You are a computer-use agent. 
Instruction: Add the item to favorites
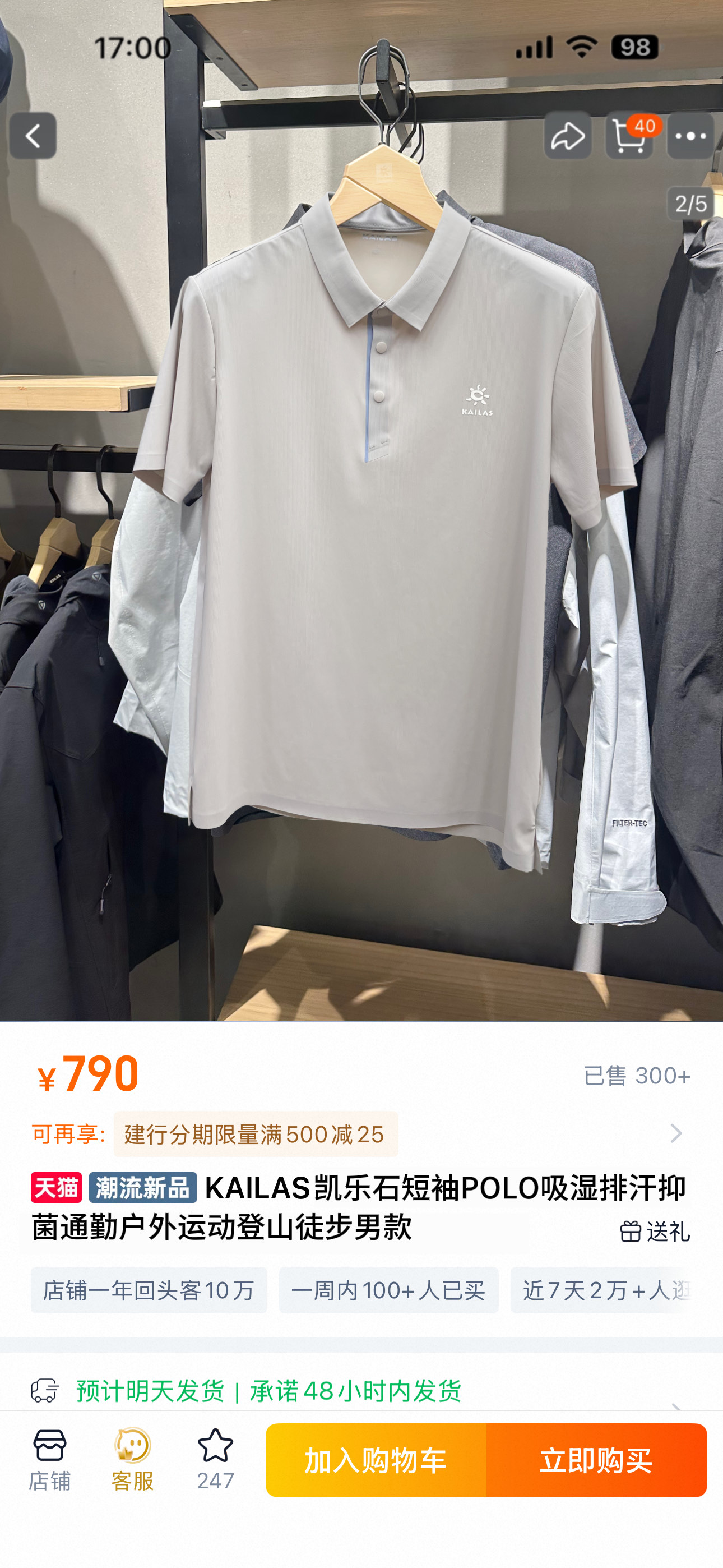click(x=215, y=1460)
